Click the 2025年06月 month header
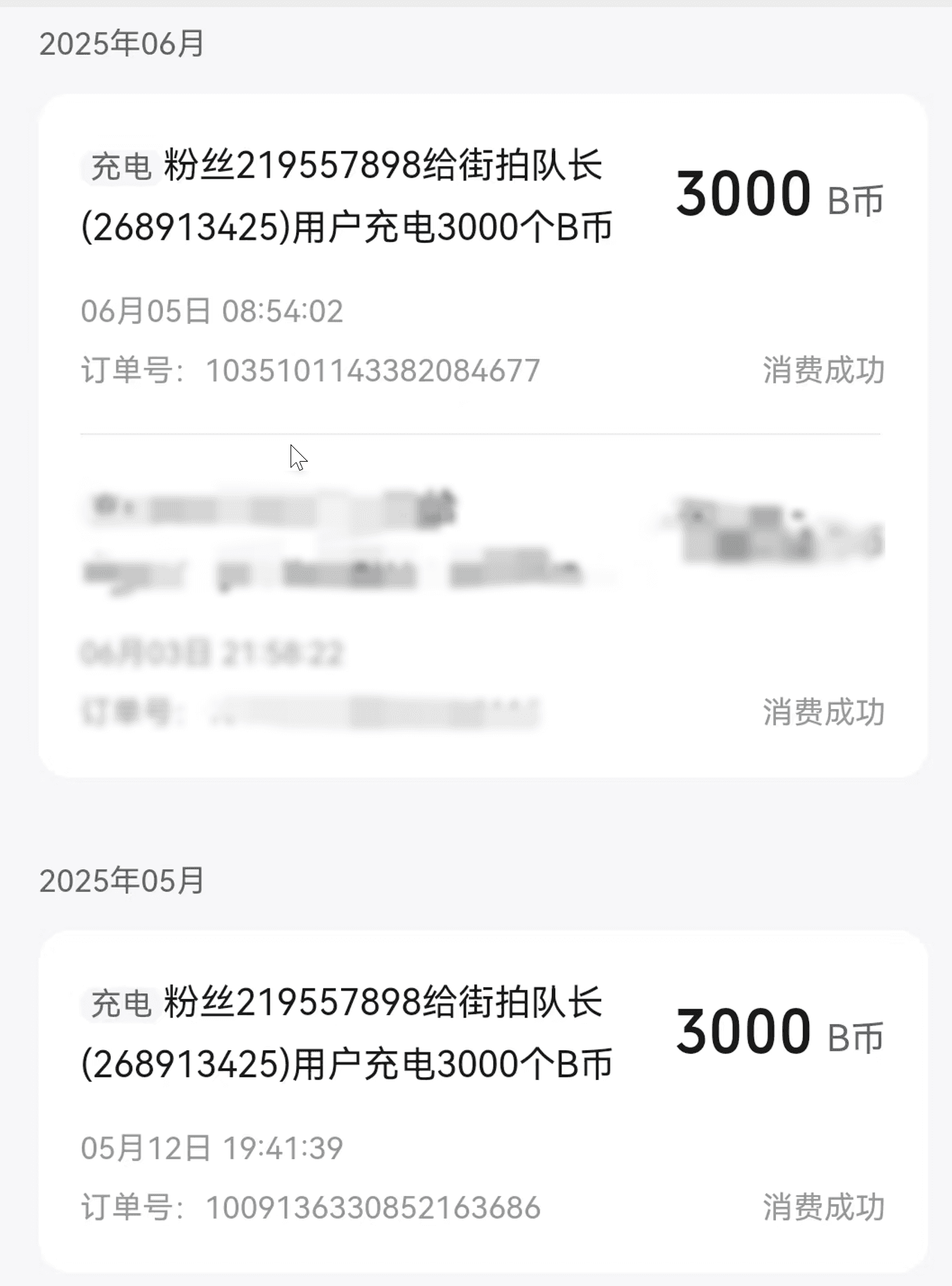Screen dimensions: 952x1286 pos(121,42)
